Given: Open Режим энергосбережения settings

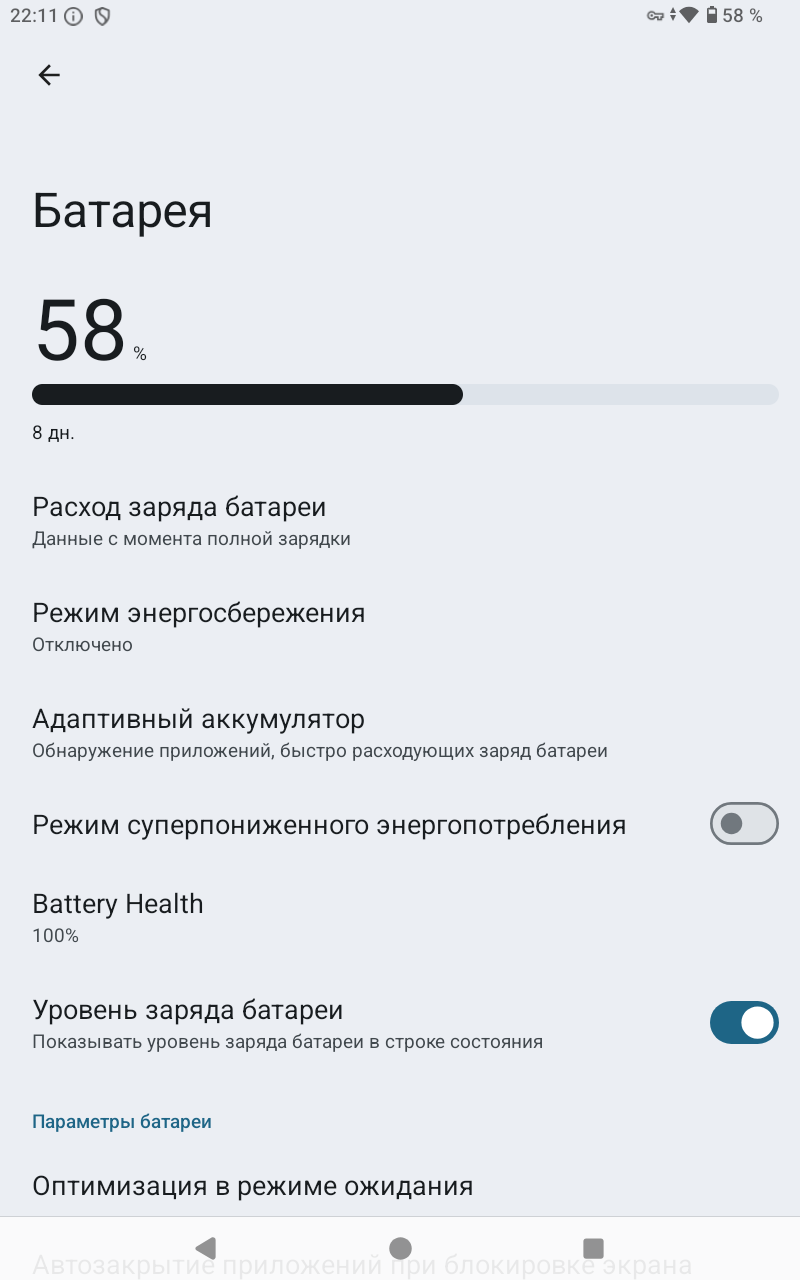Looking at the screenshot, I should [x=300, y=627].
